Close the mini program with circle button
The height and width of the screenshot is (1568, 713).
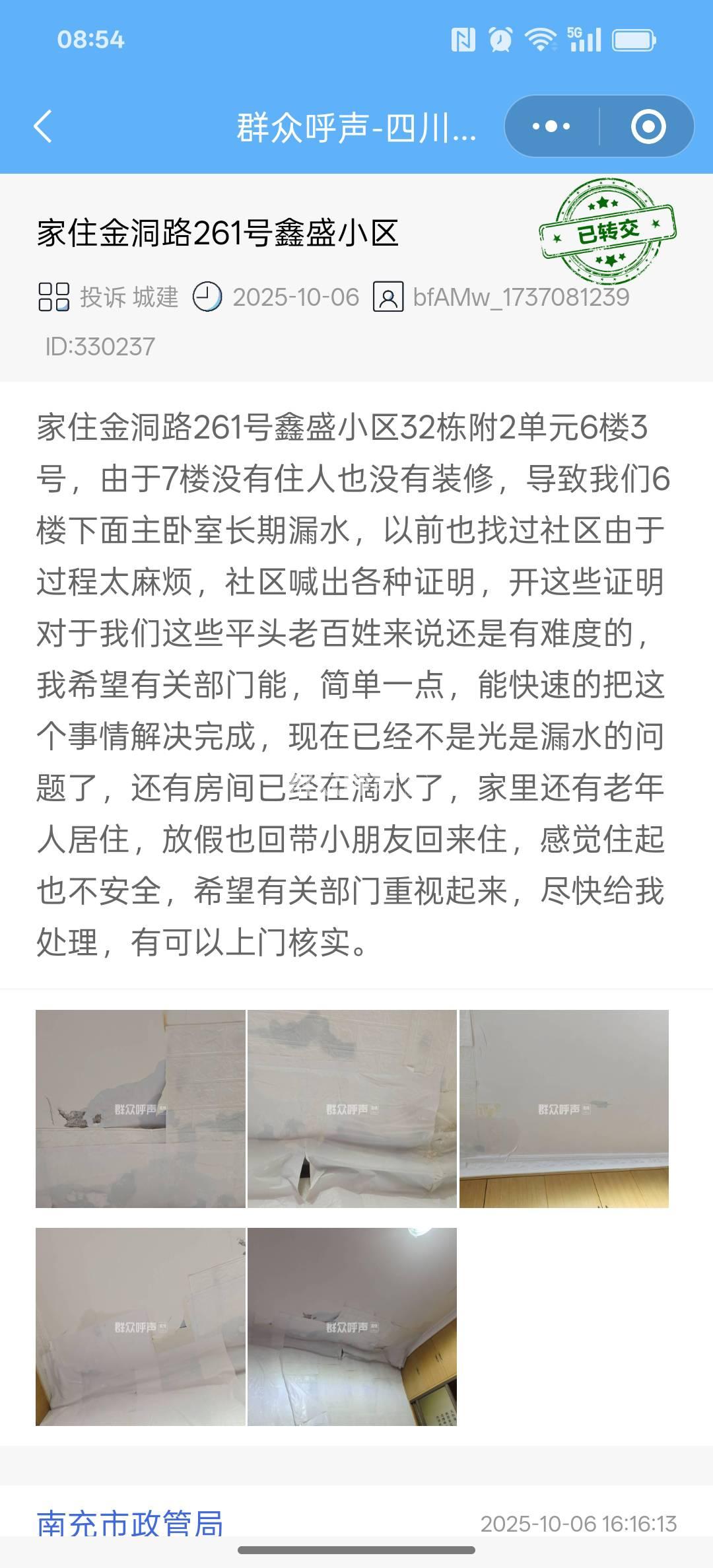[x=648, y=126]
